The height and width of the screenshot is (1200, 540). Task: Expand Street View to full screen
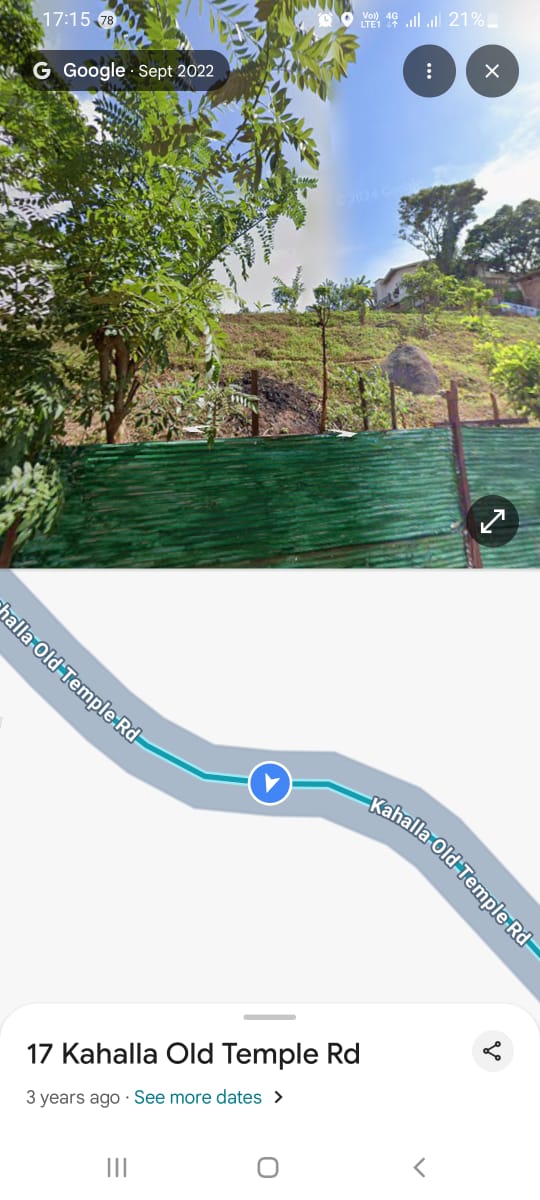pyautogui.click(x=492, y=521)
